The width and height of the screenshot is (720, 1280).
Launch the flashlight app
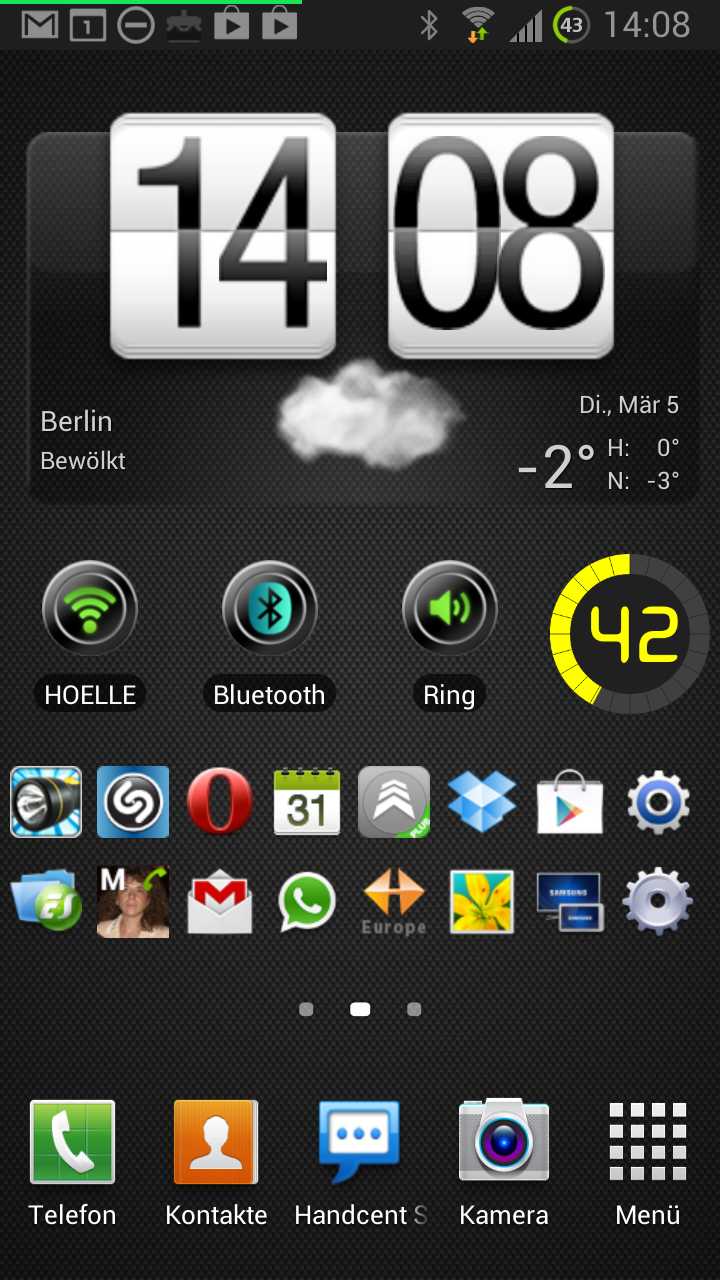point(46,802)
